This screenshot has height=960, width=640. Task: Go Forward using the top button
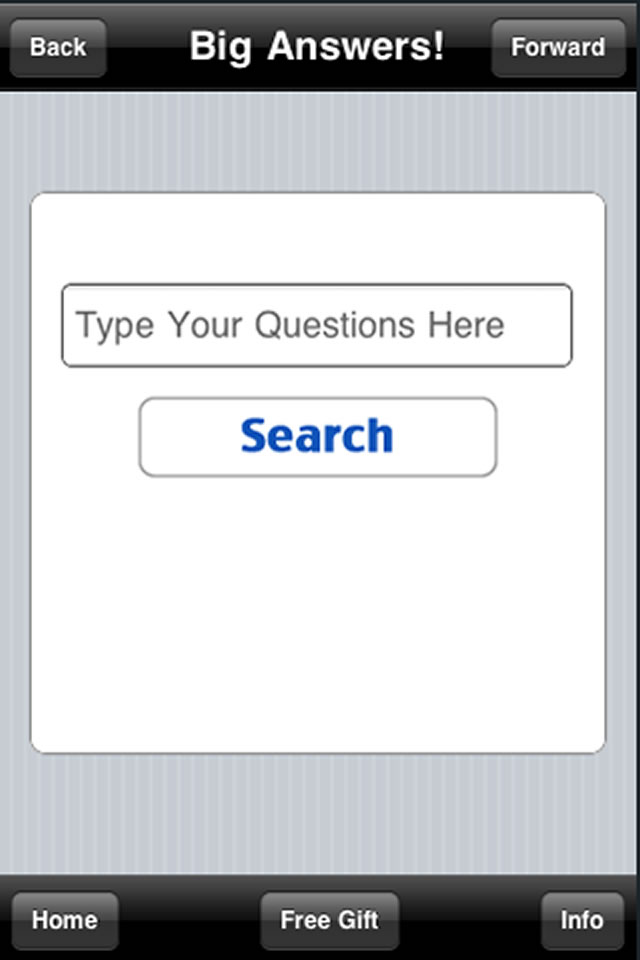[x=557, y=47]
